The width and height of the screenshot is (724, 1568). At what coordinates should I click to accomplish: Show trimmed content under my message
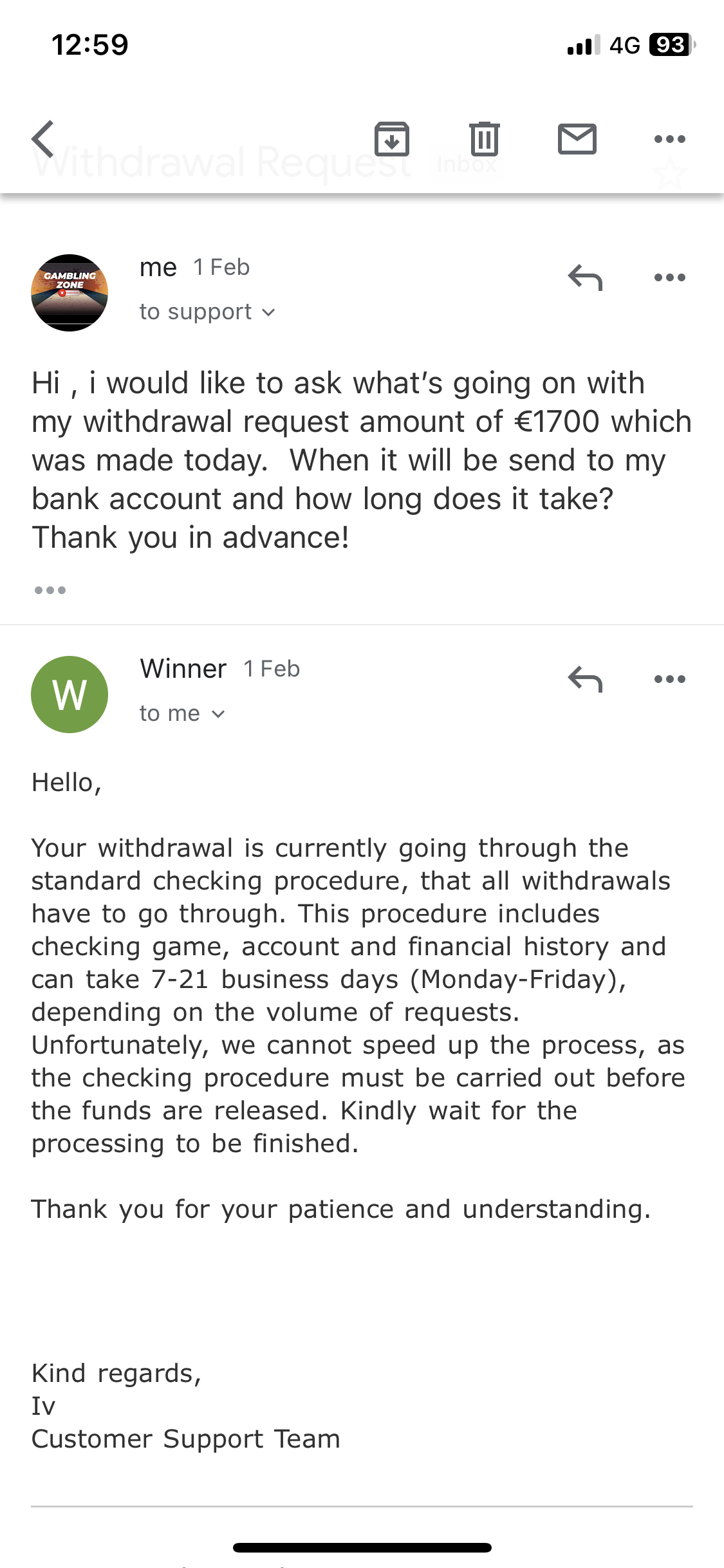click(x=50, y=590)
